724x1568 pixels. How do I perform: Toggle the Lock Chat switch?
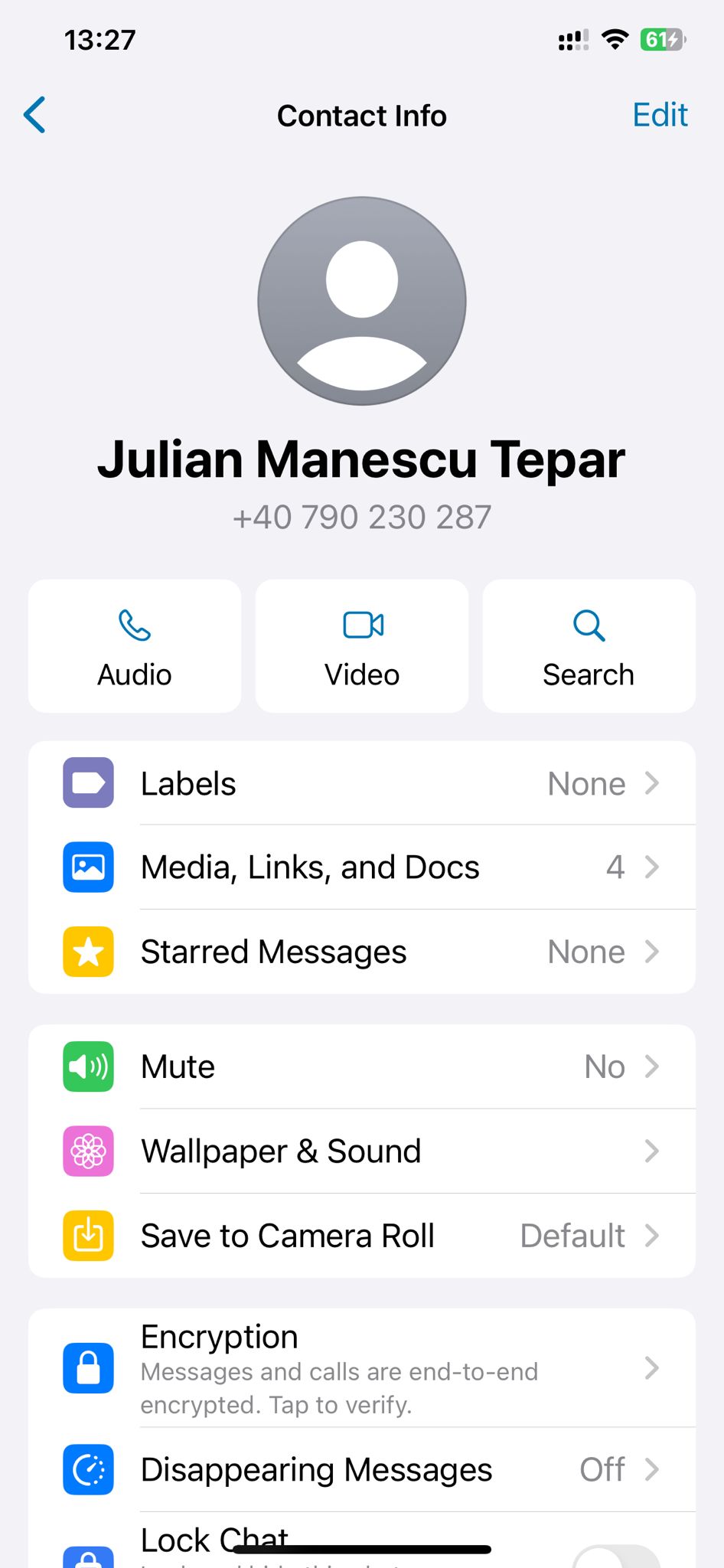click(x=616, y=1557)
